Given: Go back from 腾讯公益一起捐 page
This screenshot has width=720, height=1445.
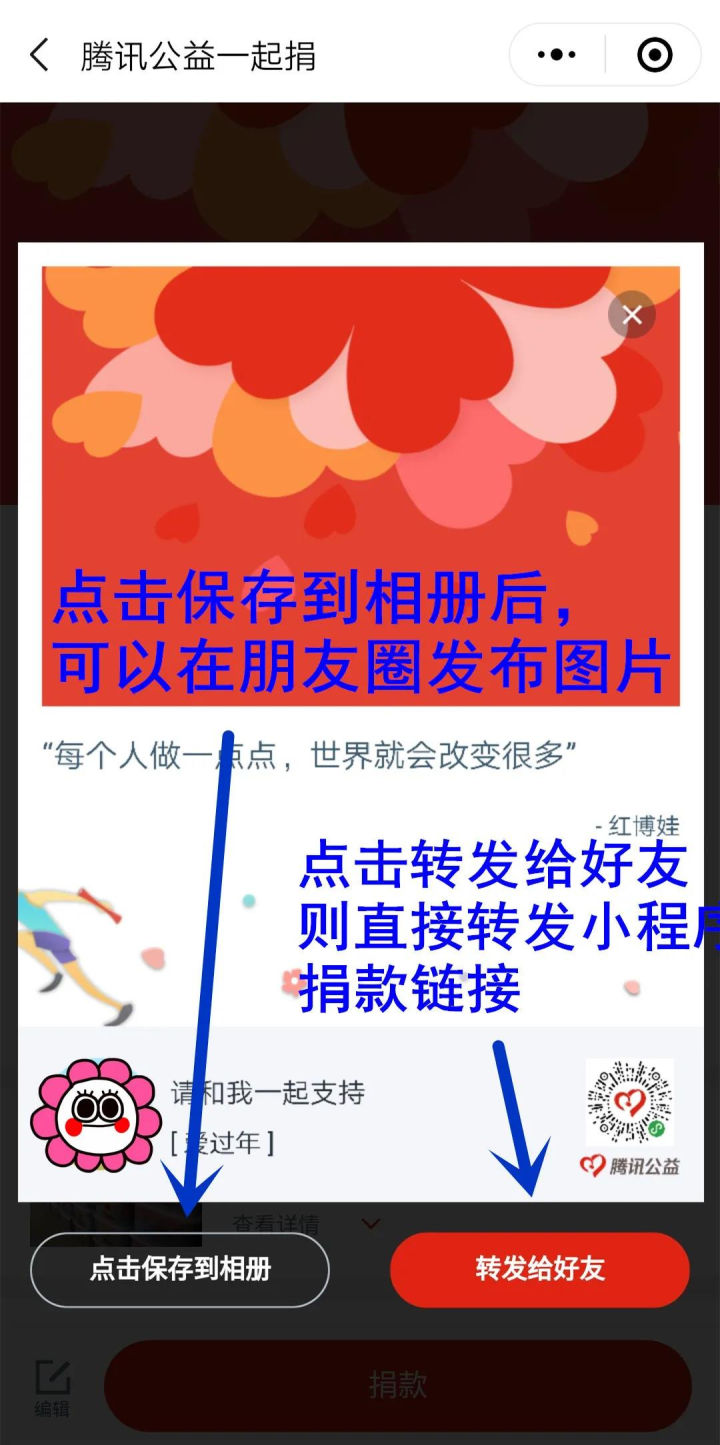Looking at the screenshot, I should [39, 55].
